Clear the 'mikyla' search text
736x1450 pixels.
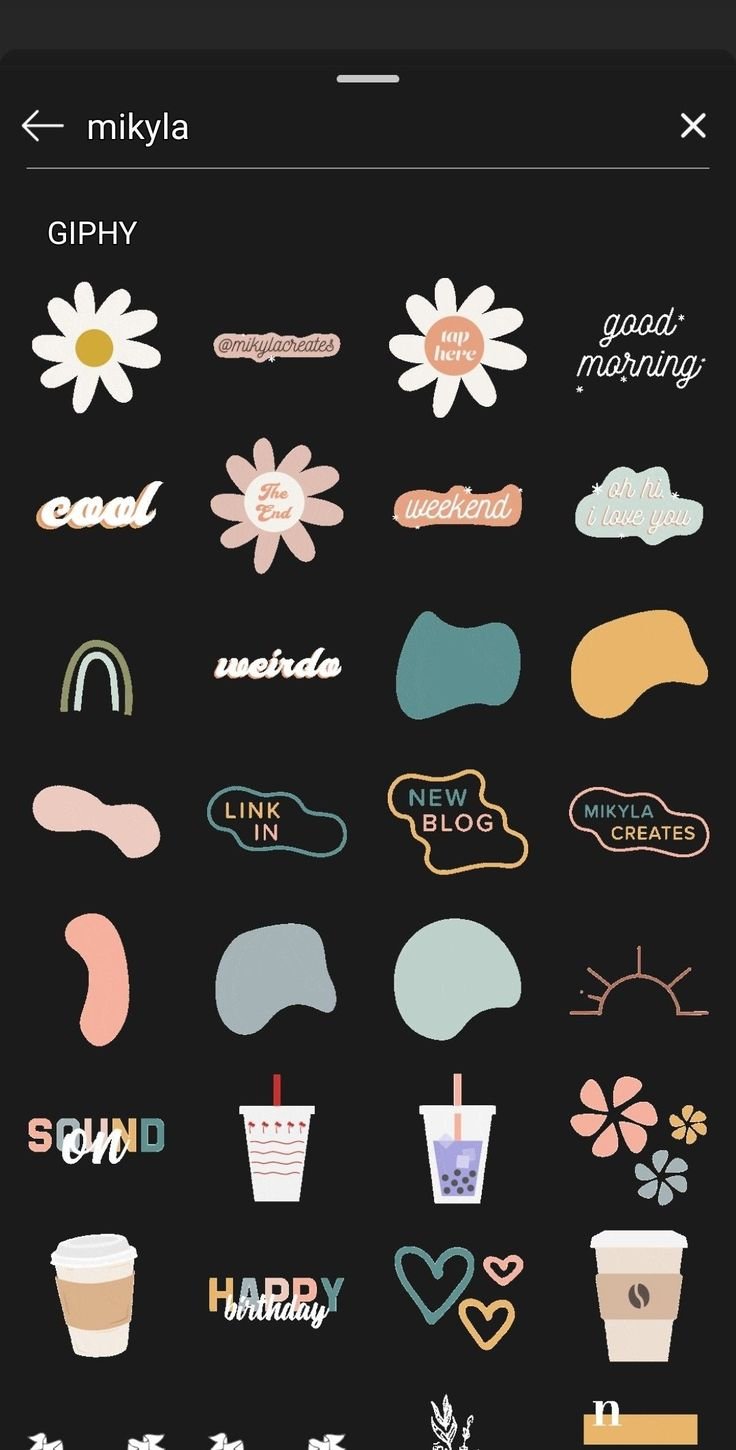692,126
